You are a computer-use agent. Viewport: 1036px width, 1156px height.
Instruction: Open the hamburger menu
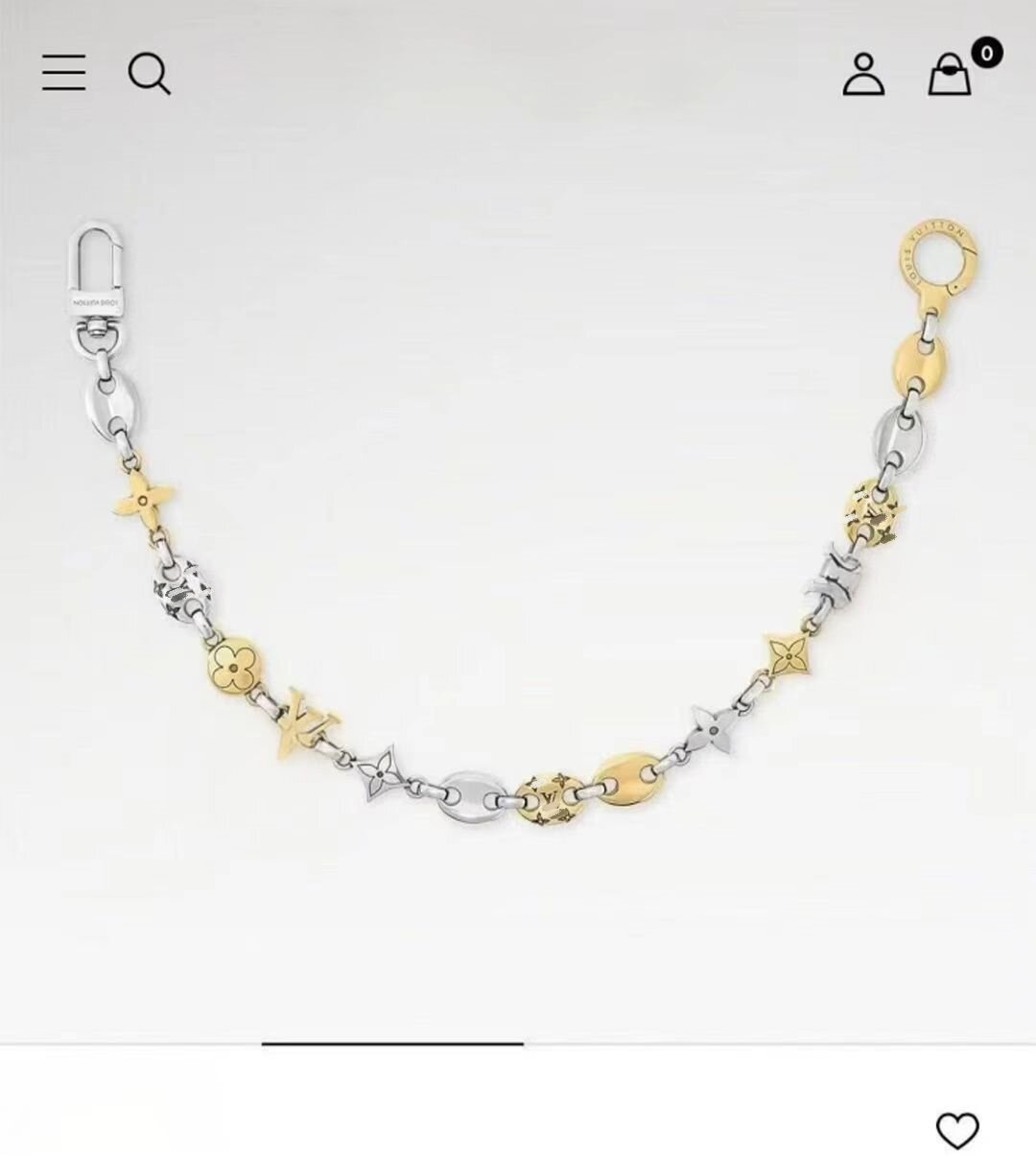[64, 73]
